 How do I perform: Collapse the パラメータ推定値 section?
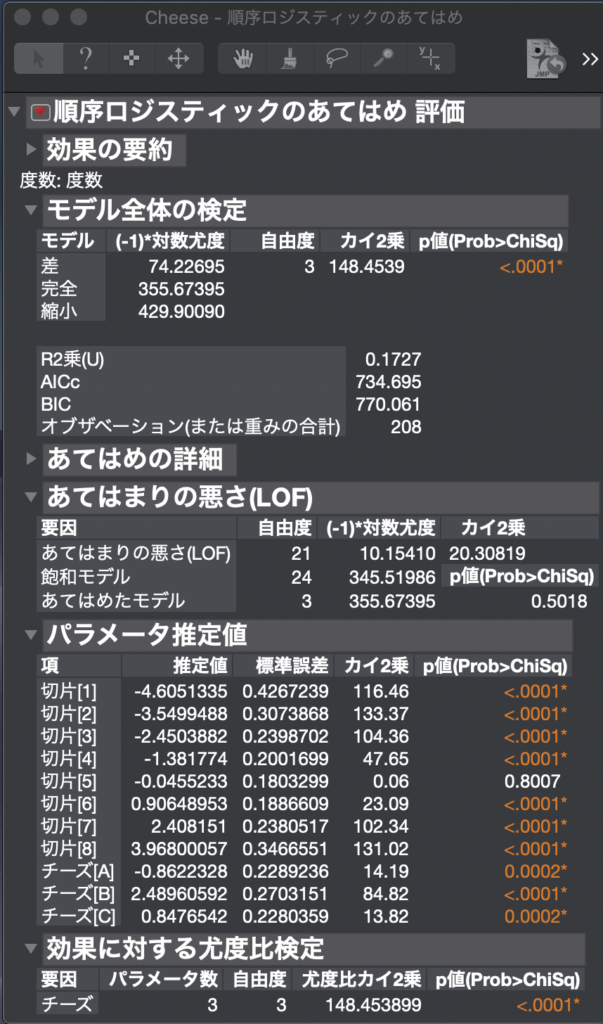tap(31, 633)
